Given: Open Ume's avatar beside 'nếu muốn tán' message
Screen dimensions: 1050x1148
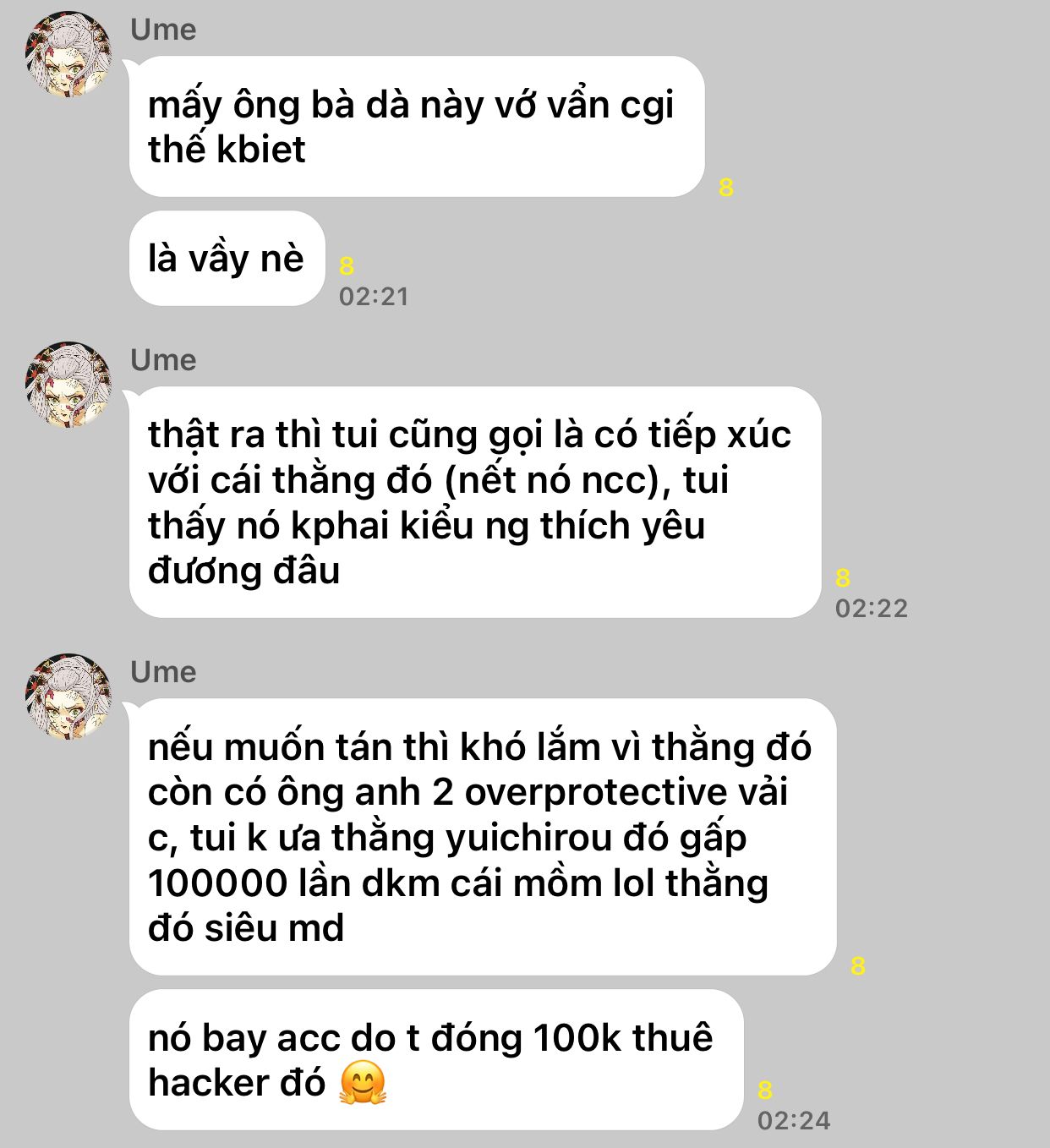Looking at the screenshot, I should (68, 697).
